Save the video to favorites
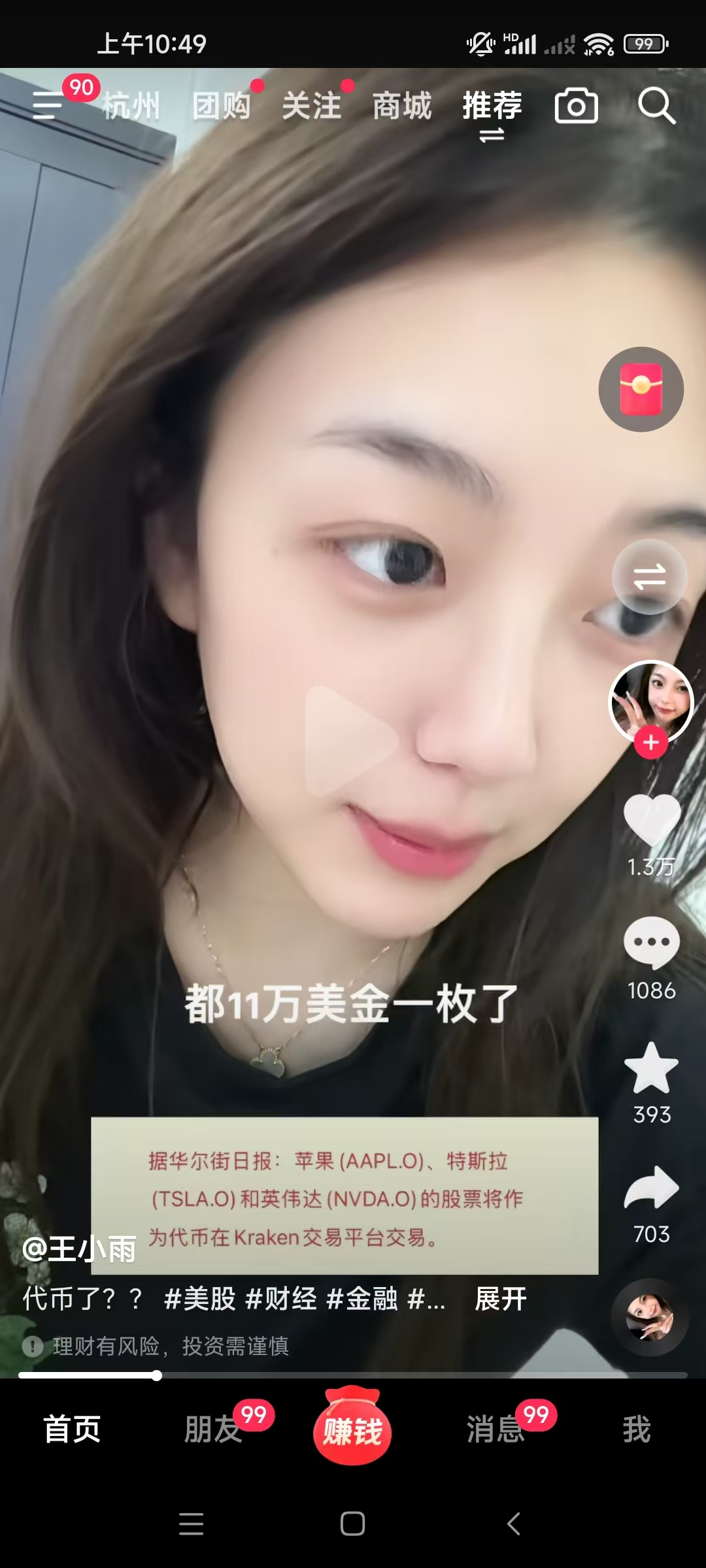The image size is (706, 1568). click(x=652, y=1068)
